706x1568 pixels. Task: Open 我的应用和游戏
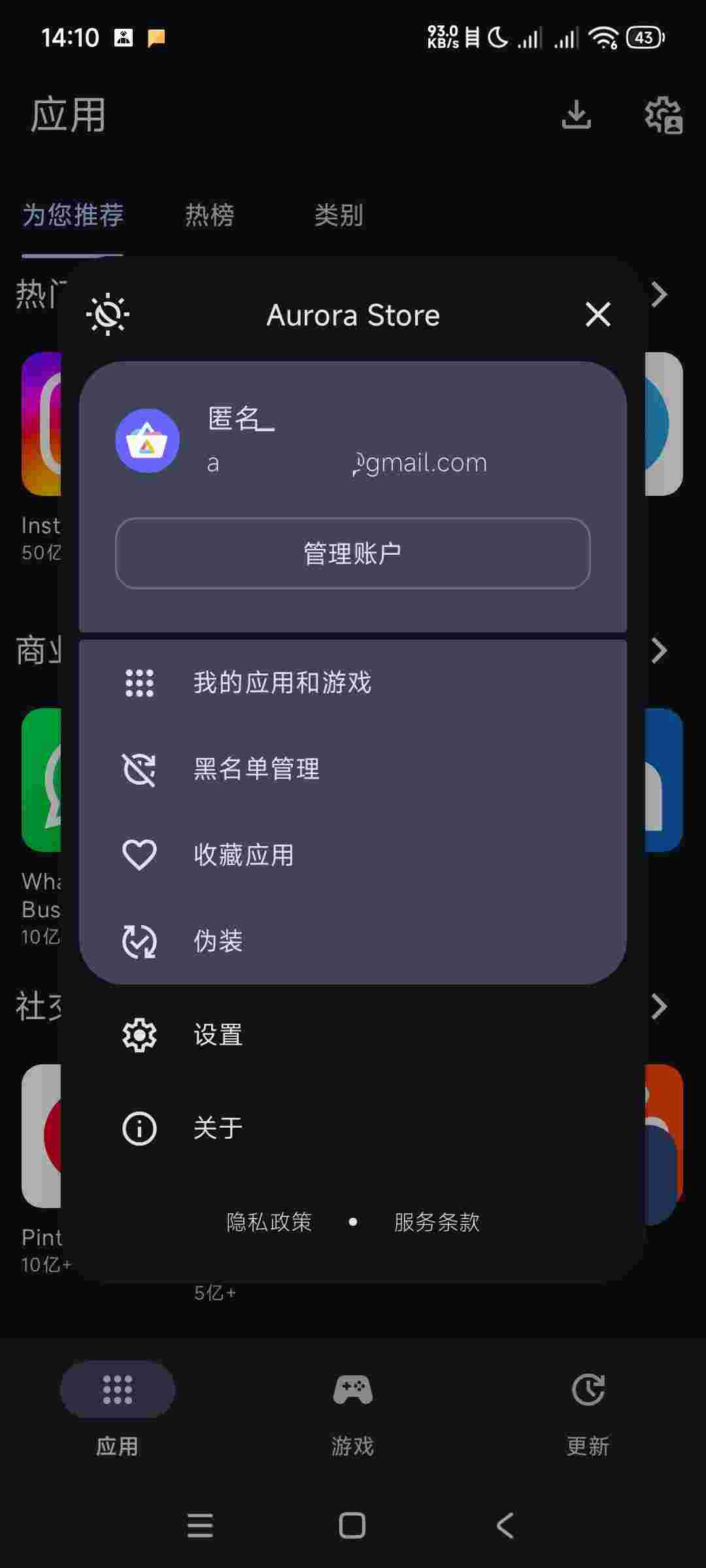click(282, 683)
